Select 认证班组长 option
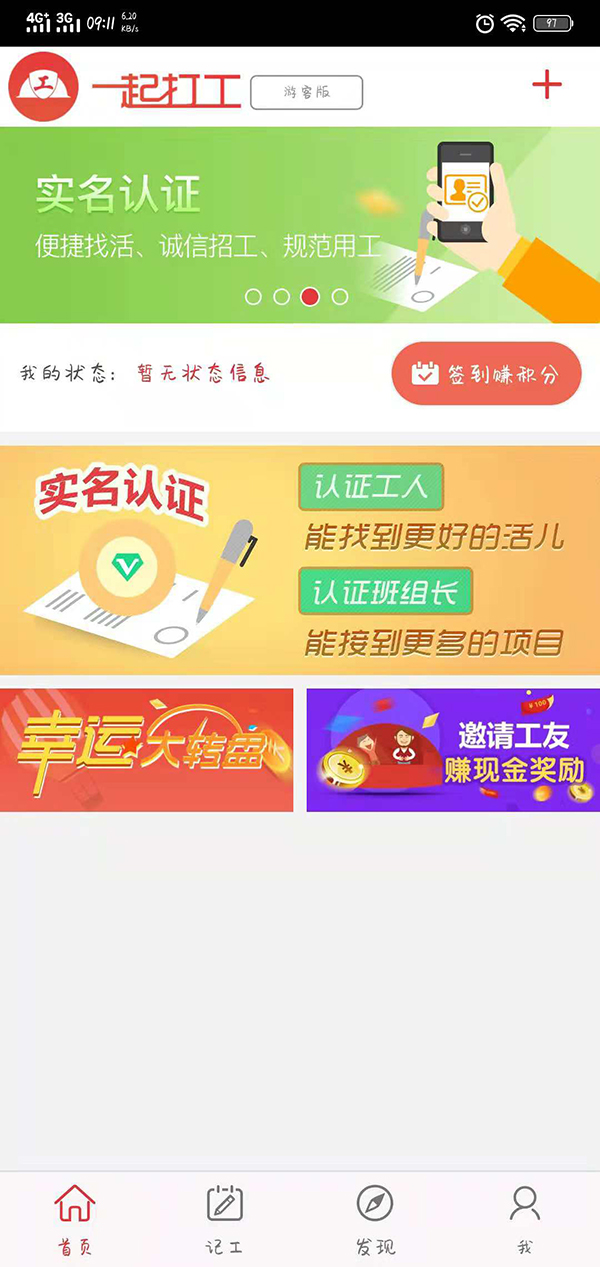600x1267 pixels. (x=385, y=591)
